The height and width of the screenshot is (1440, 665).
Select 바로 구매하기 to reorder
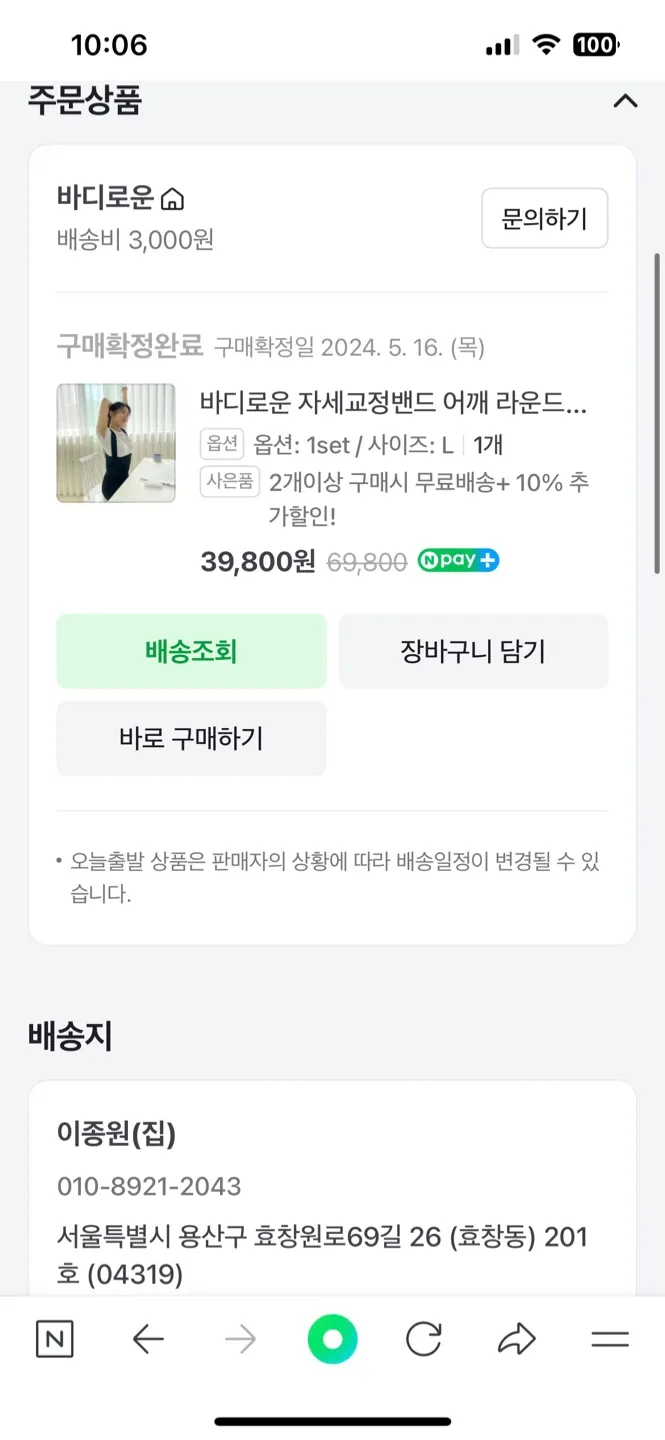click(x=191, y=739)
